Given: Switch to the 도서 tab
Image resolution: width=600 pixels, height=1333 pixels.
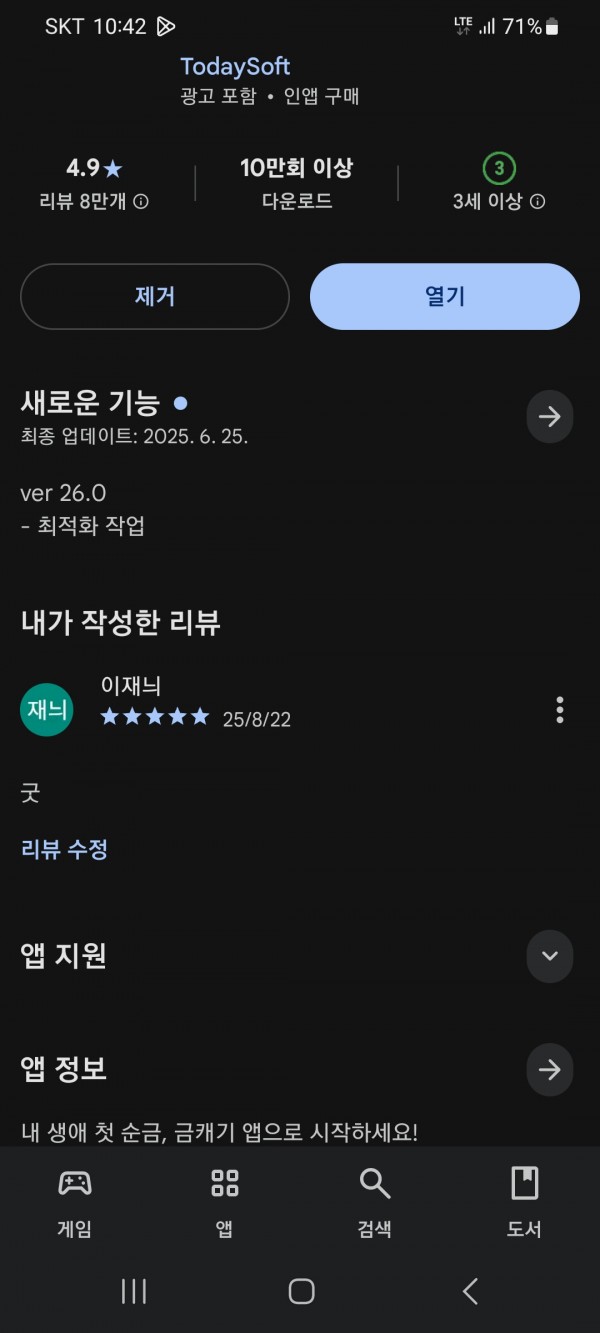Looking at the screenshot, I should [525, 1202].
